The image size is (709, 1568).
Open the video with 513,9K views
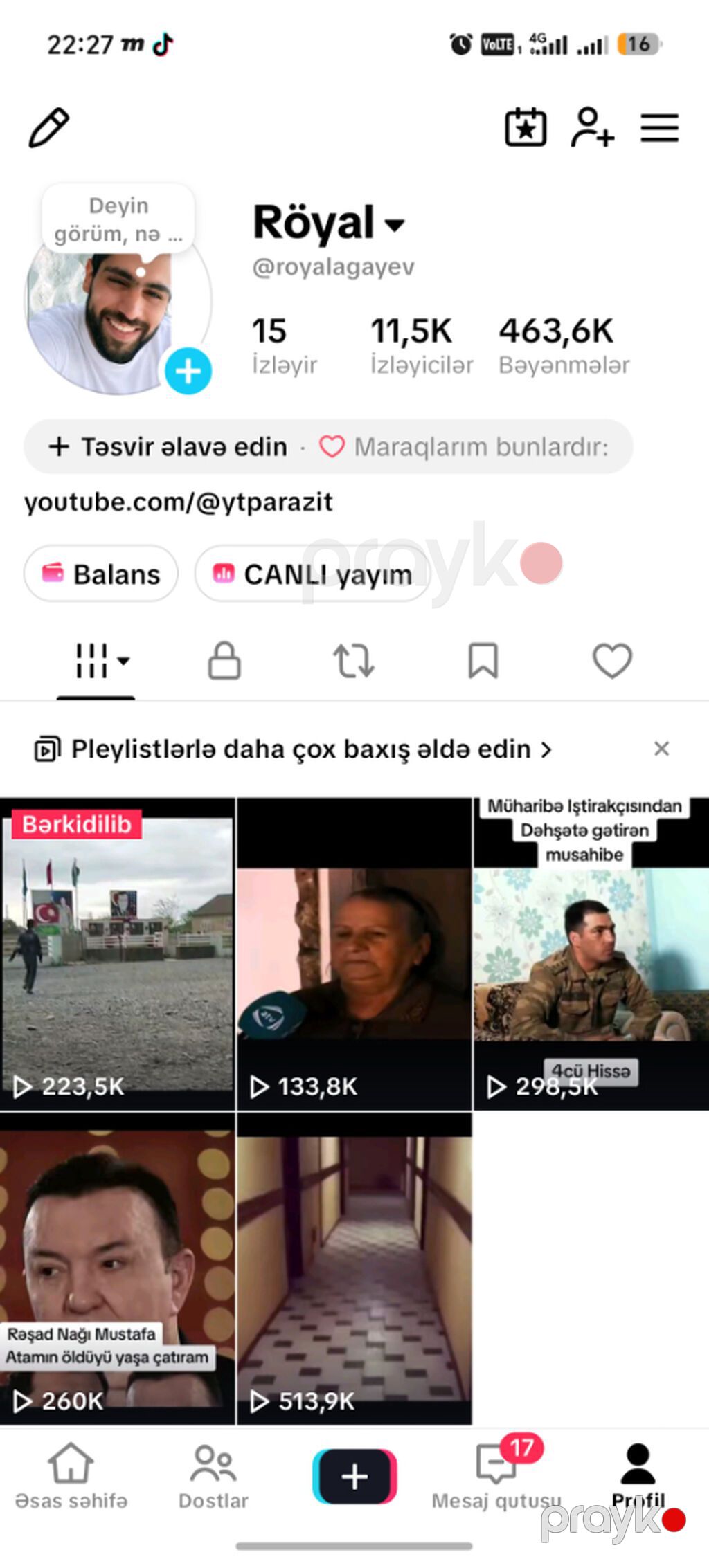(x=354, y=1269)
